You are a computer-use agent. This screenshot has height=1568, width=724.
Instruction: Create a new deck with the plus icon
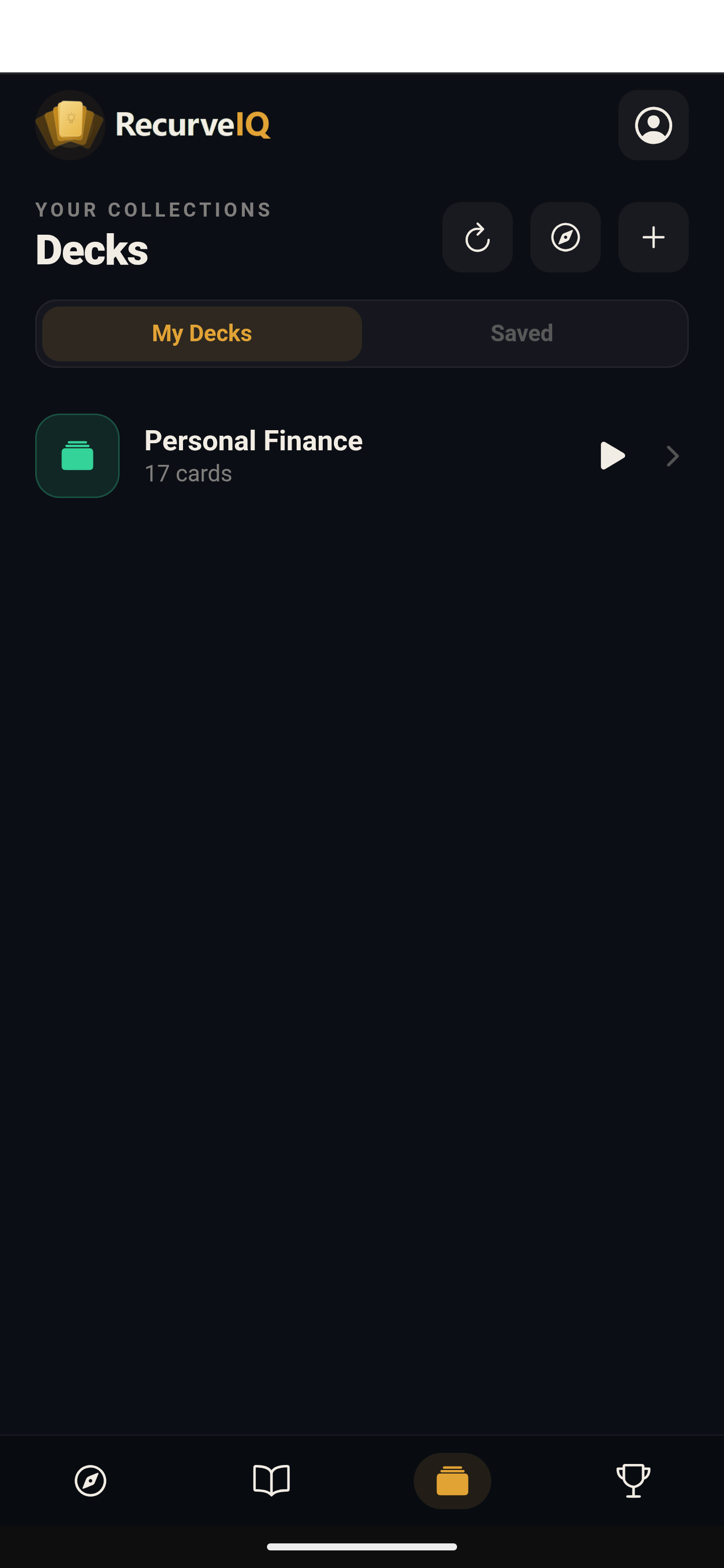click(653, 237)
